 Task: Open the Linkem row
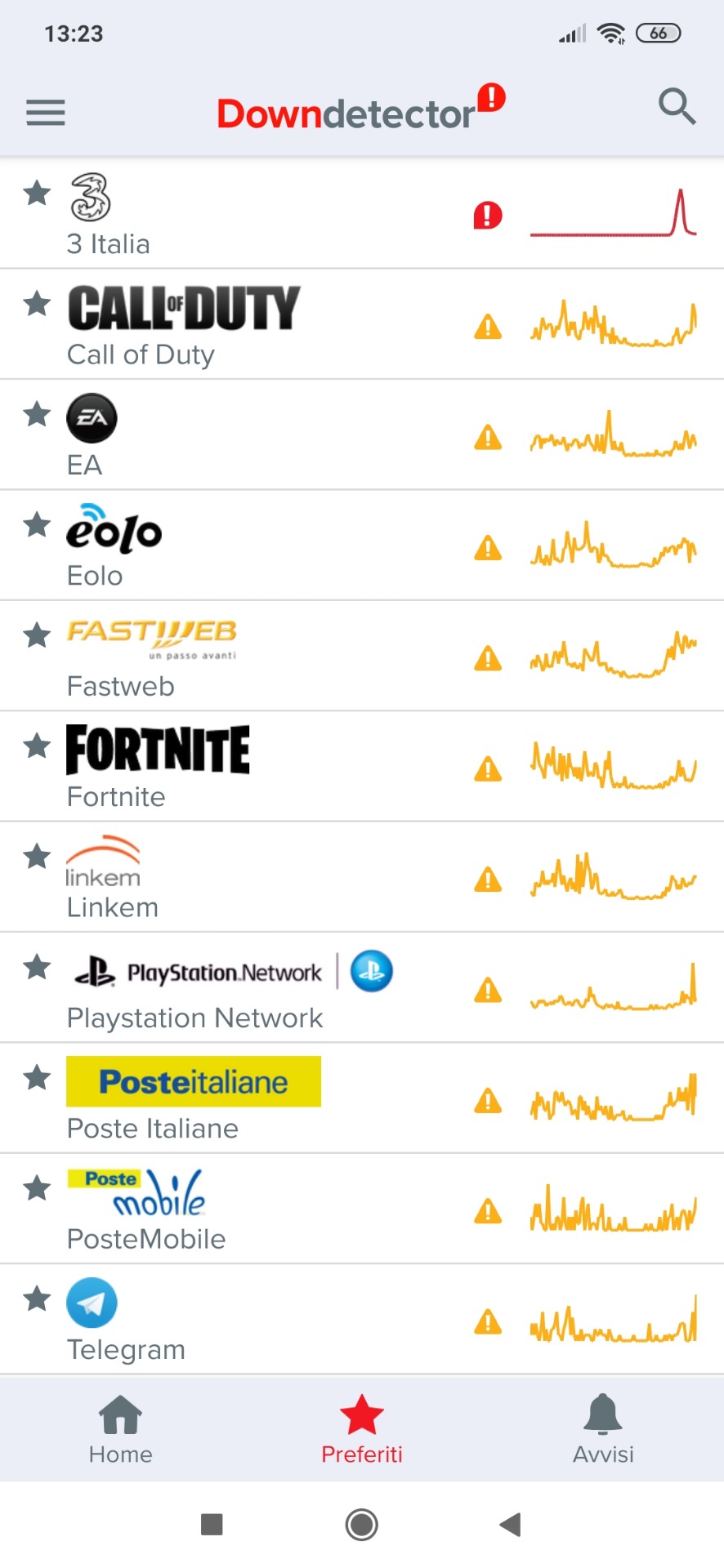coord(113,906)
